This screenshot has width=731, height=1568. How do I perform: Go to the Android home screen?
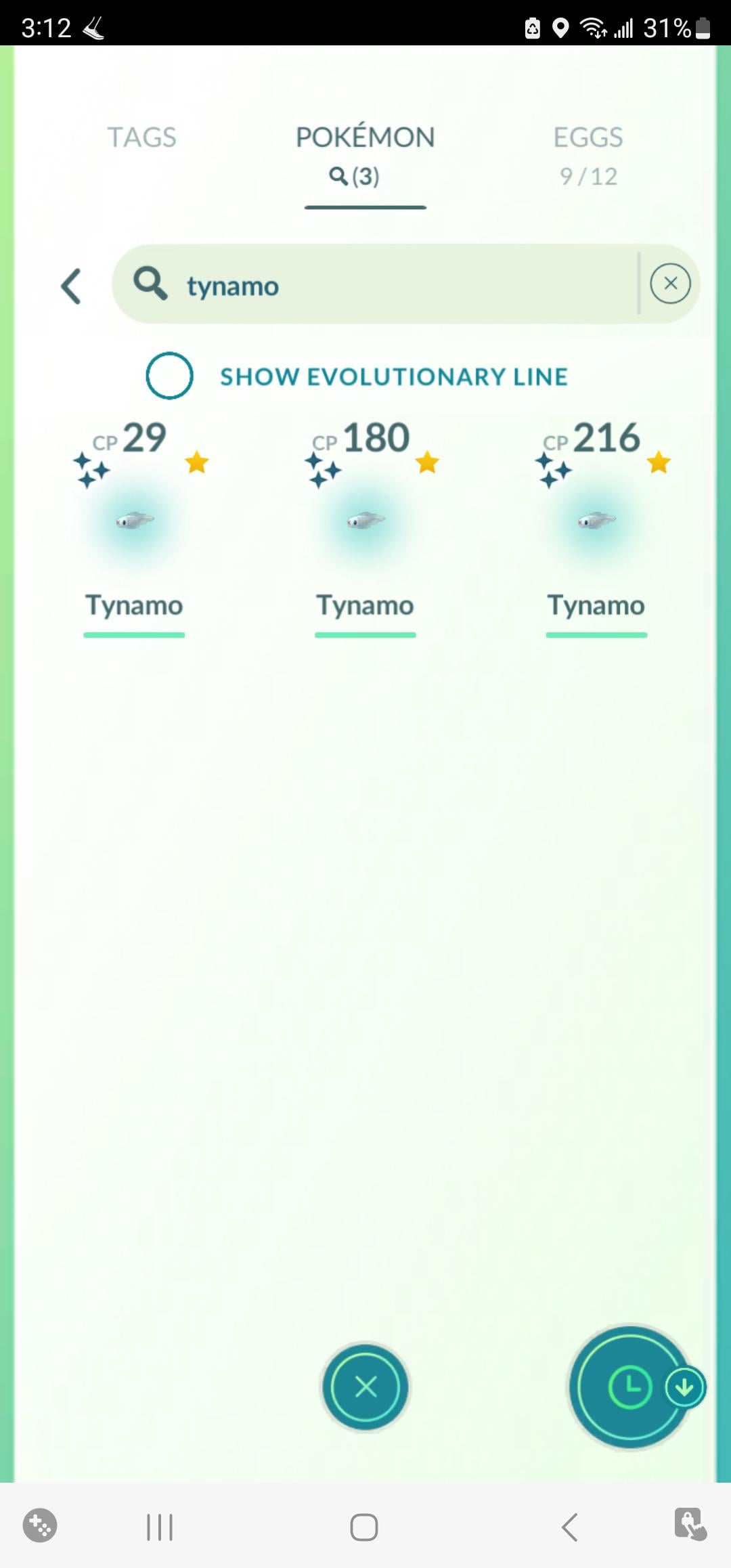coord(364,1527)
